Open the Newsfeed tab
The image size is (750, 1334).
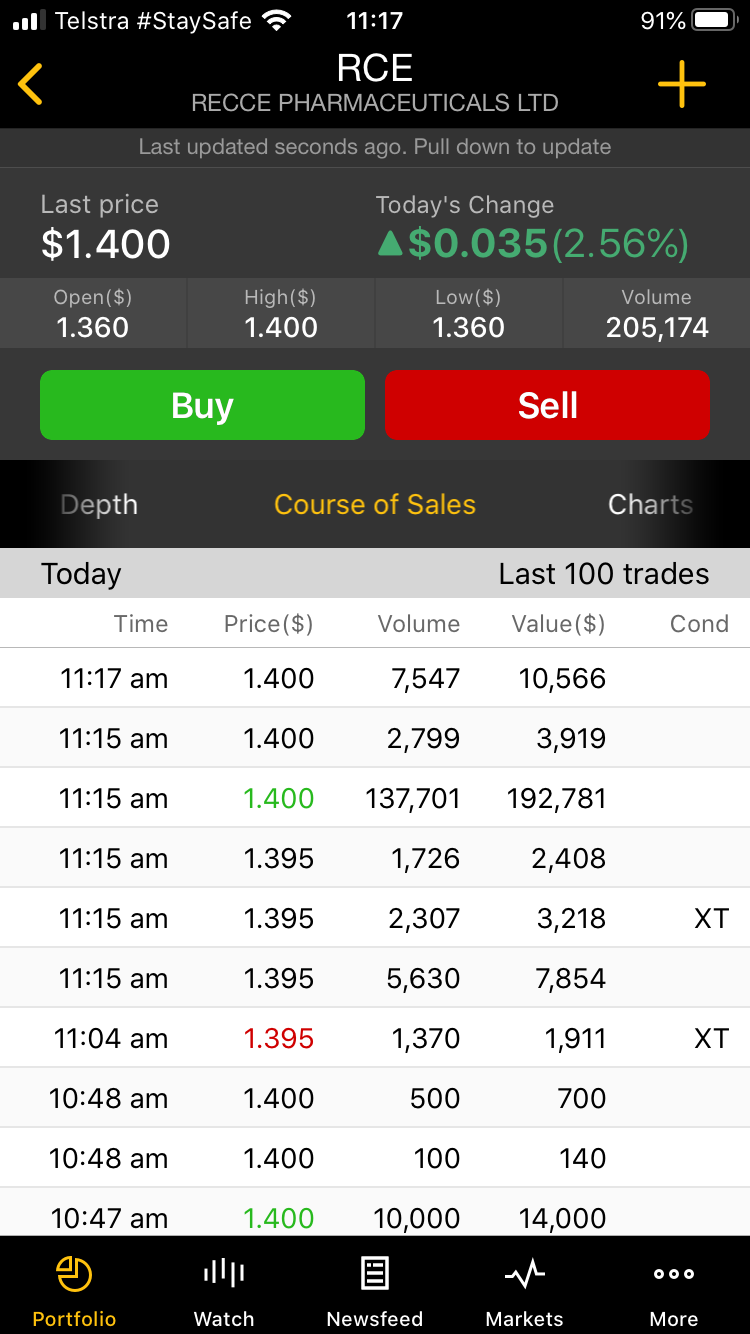375,1291
